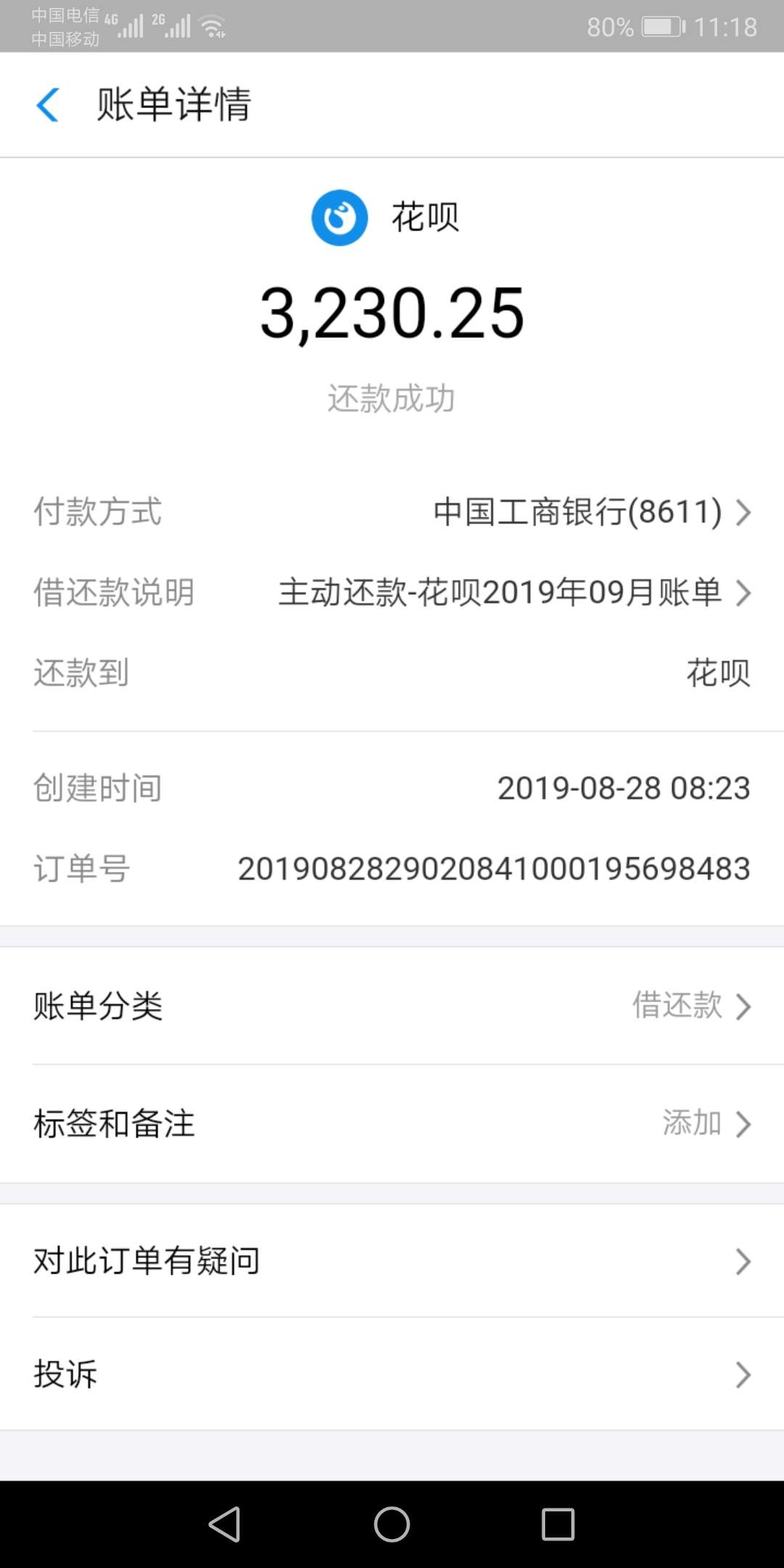Add 标签和备注 tags and notes
This screenshot has width=784, height=1568.
coord(392,1124)
